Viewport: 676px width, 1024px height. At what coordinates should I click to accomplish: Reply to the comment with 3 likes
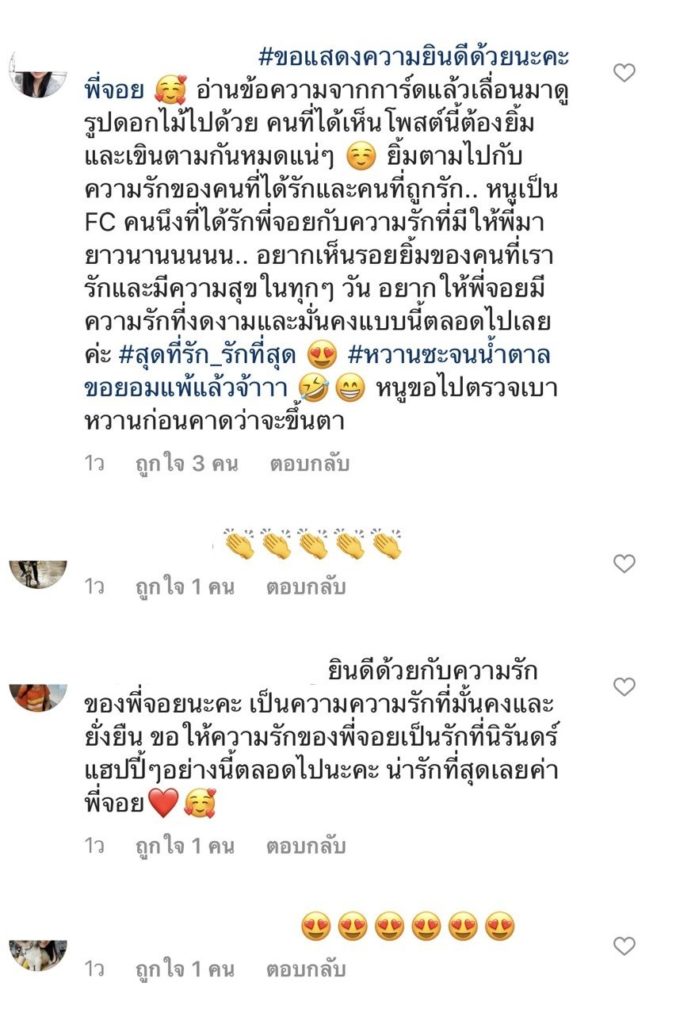[309, 464]
